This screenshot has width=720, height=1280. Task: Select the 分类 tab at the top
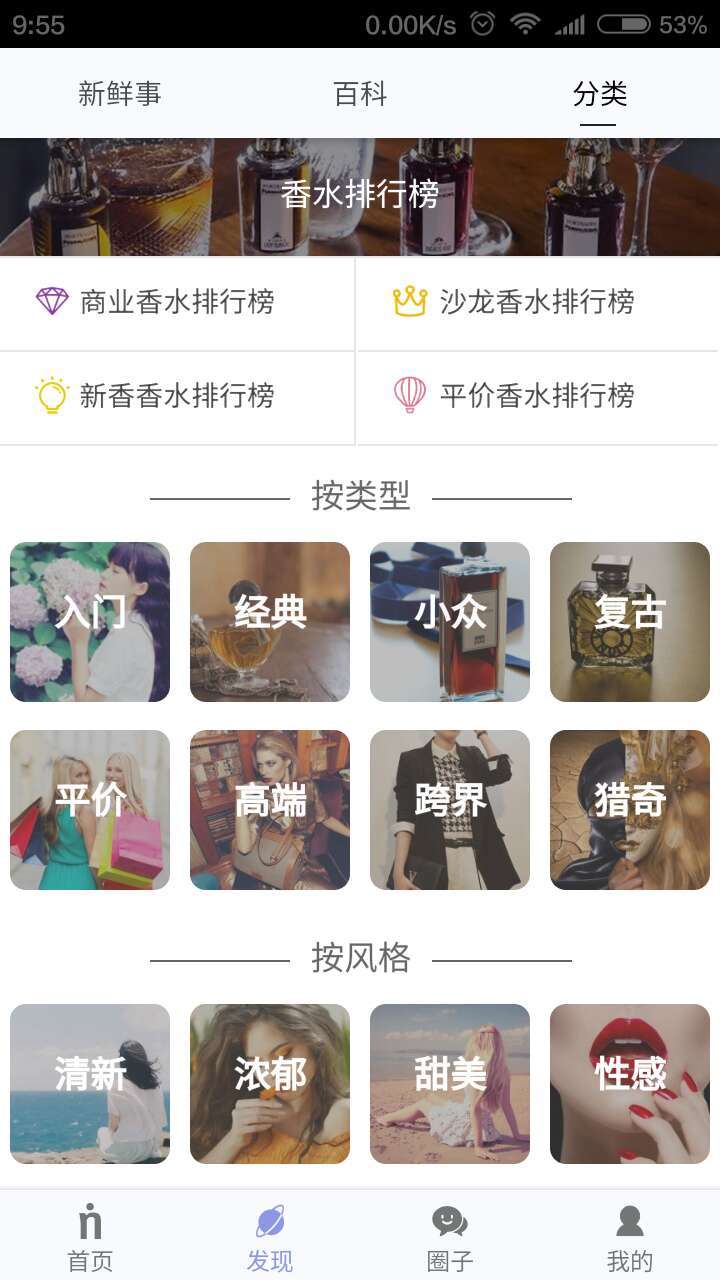(597, 95)
